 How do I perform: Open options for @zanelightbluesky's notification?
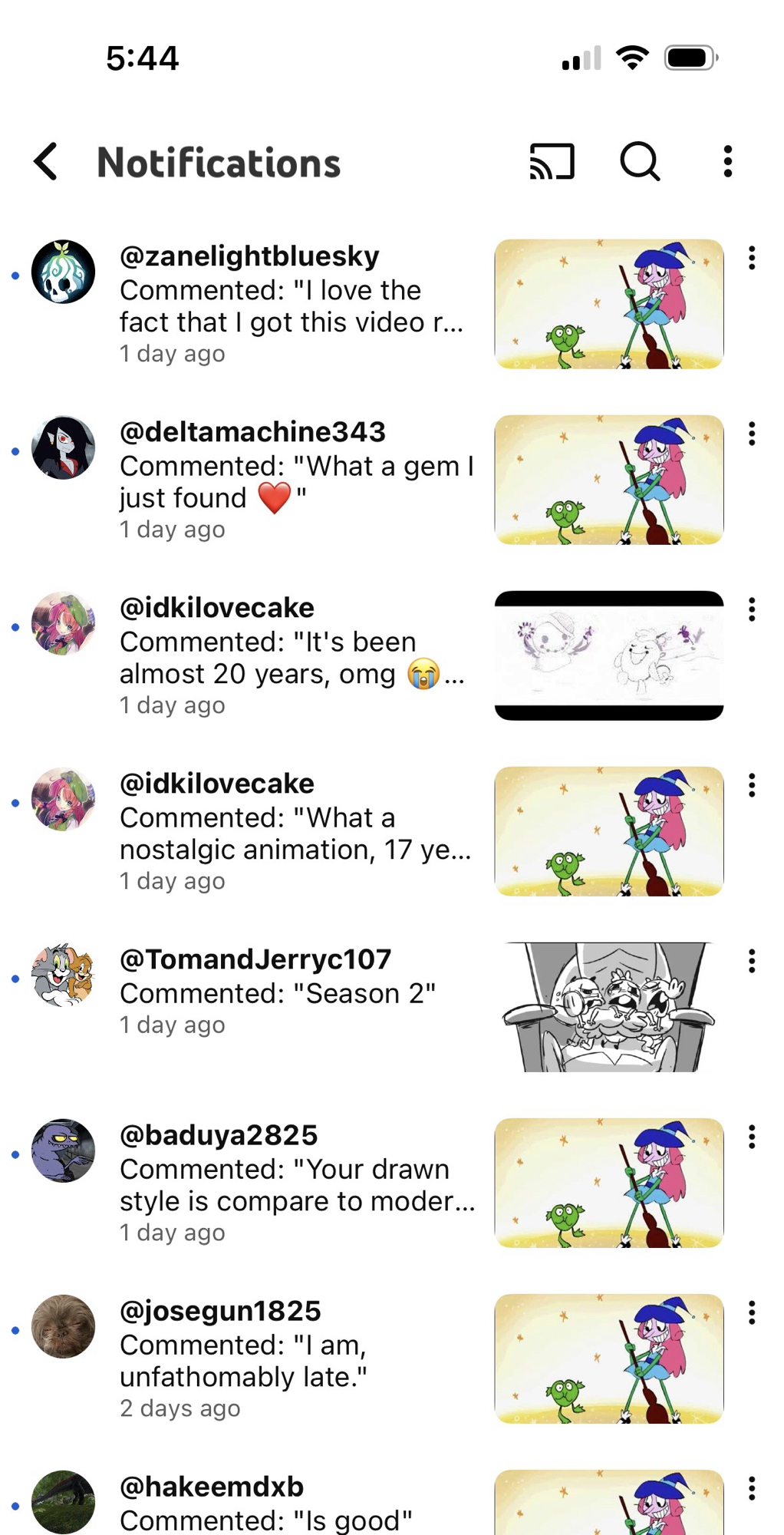click(x=752, y=258)
